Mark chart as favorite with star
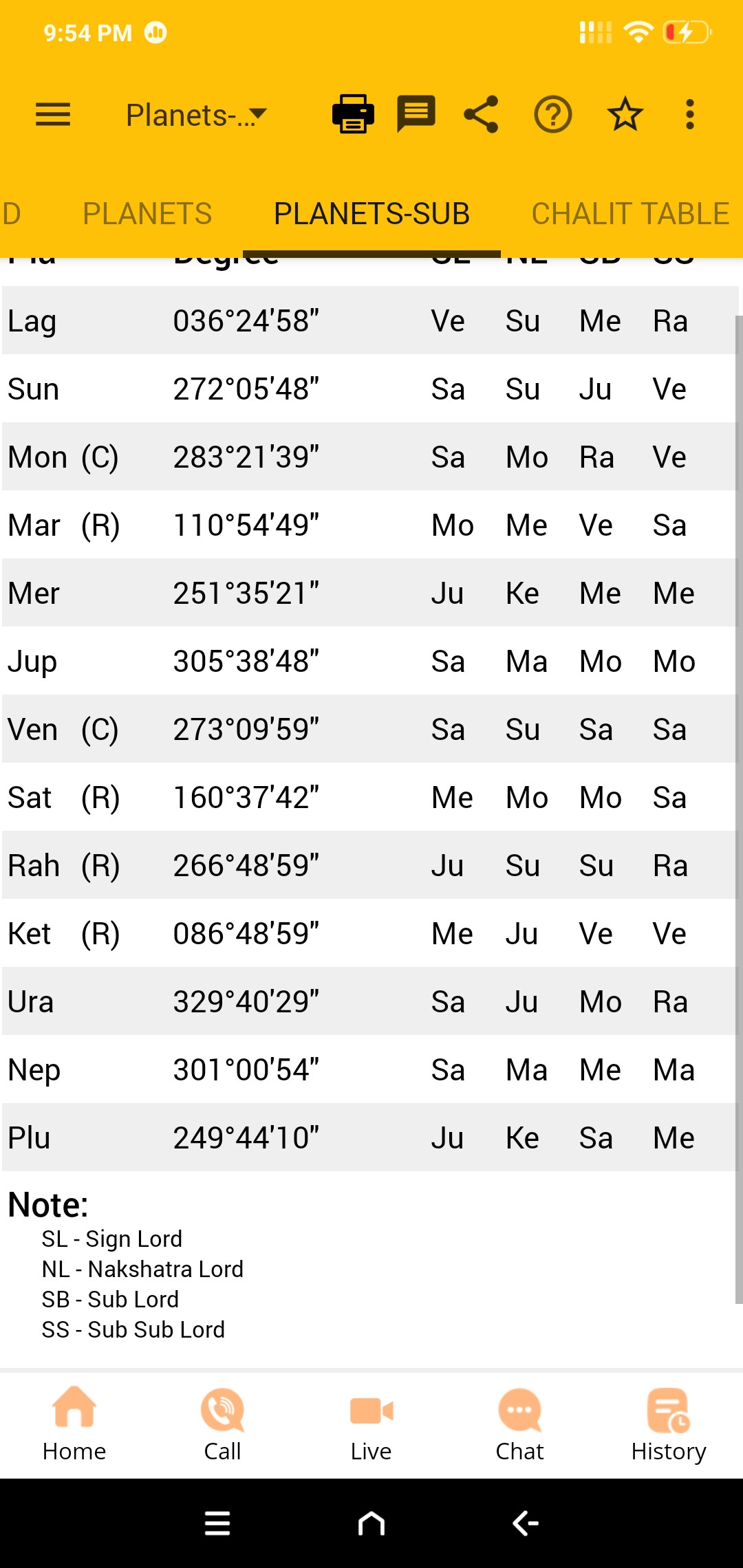This screenshot has height=1568, width=743. pyautogui.click(x=625, y=114)
